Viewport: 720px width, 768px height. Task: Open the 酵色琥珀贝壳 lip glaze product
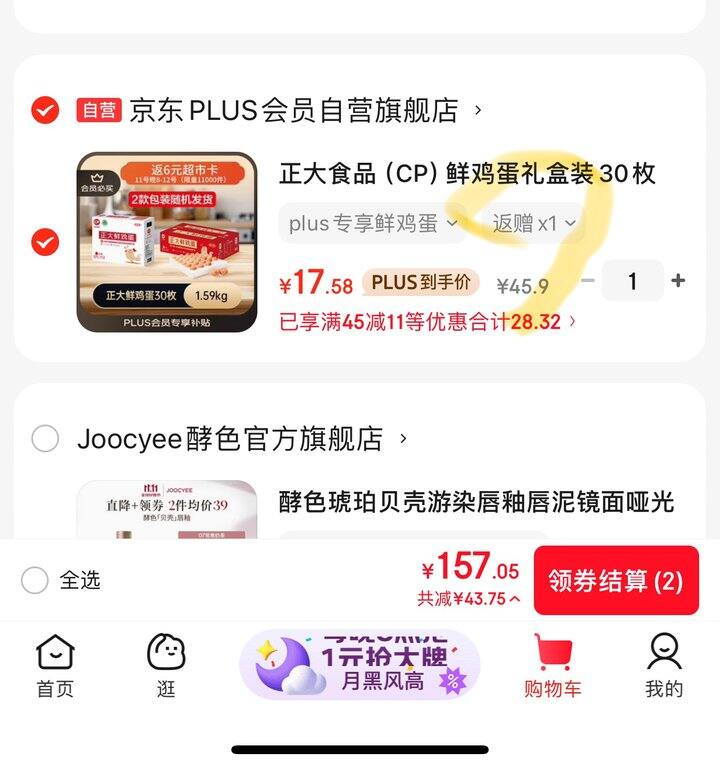pos(476,501)
